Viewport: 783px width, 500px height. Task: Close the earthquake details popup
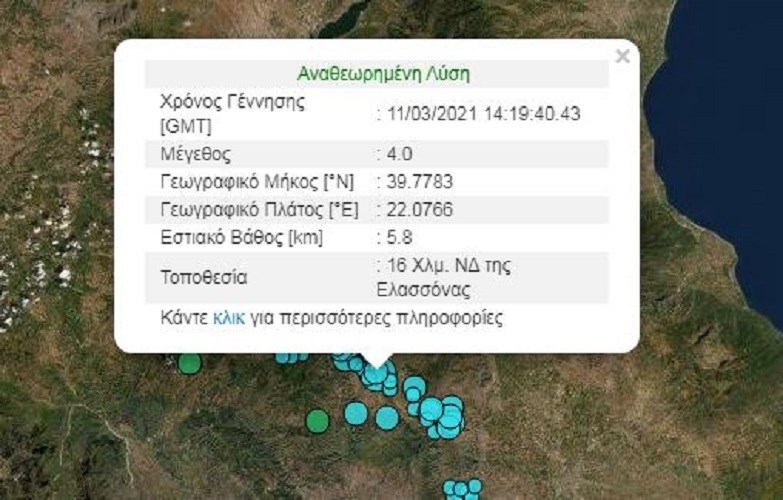click(622, 57)
